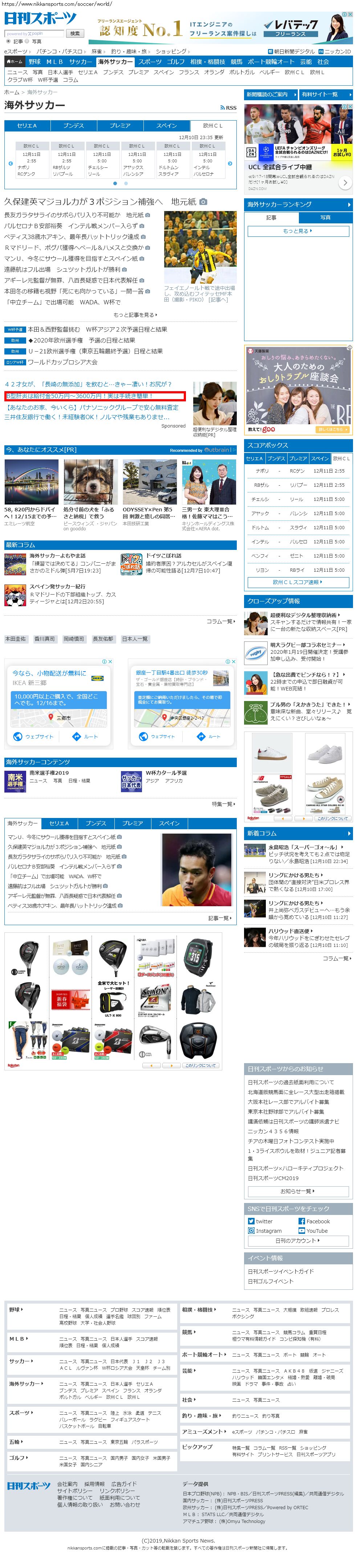Open the RSS feed link
357x1568 pixels.
[x=228, y=108]
